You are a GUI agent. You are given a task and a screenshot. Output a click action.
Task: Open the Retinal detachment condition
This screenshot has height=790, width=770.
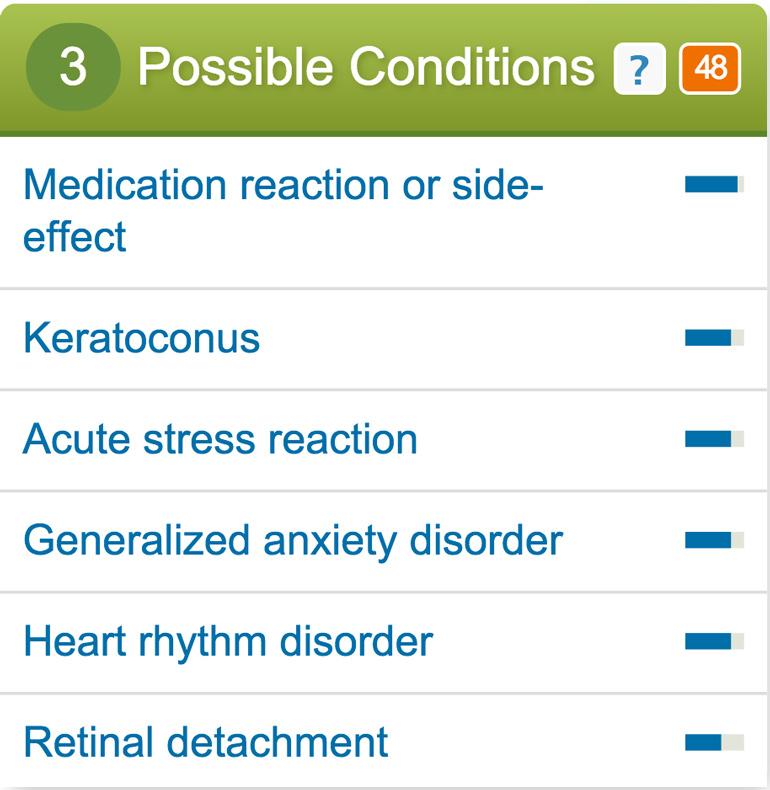tap(206, 742)
